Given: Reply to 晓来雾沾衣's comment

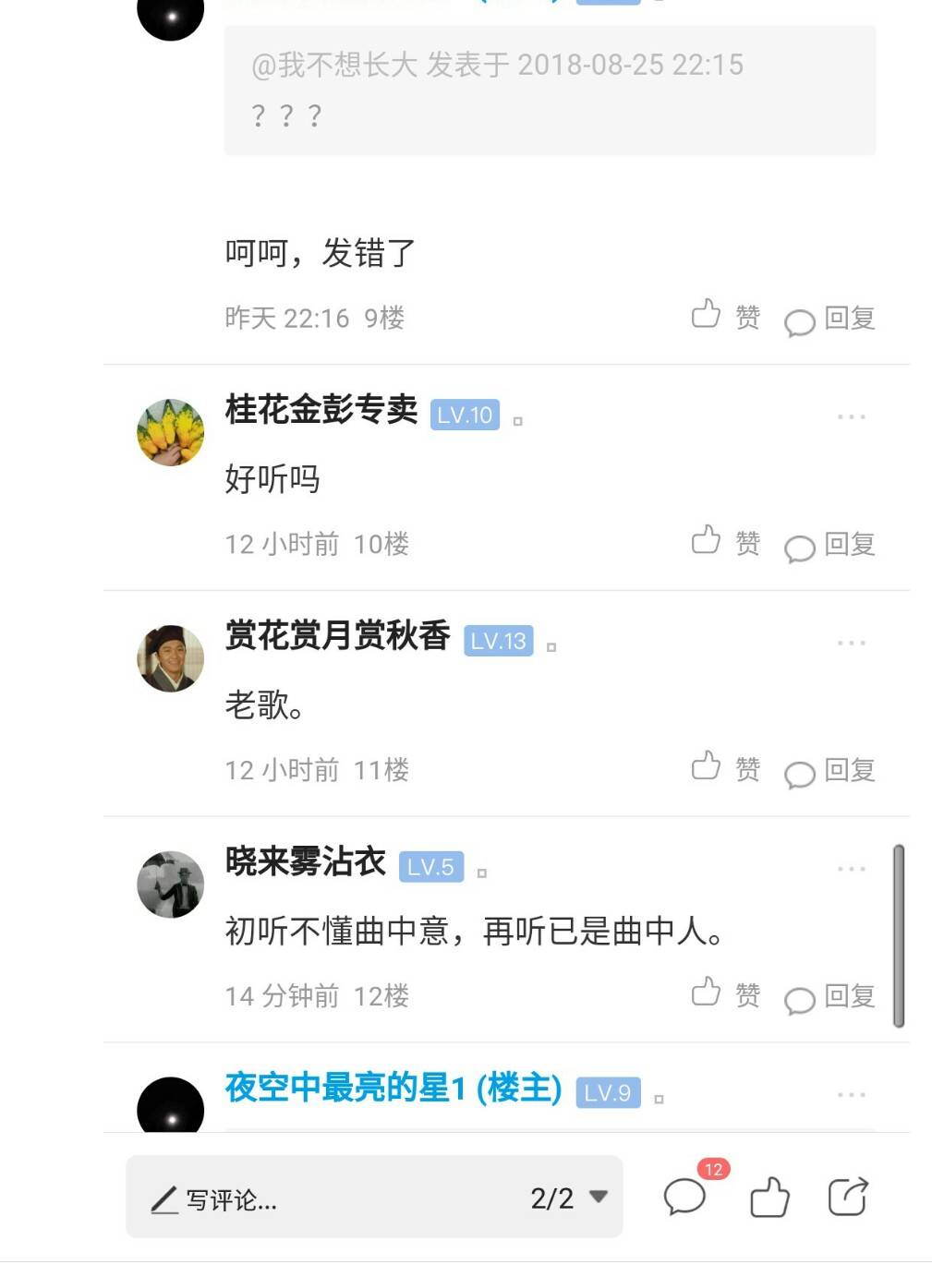Looking at the screenshot, I should (x=830, y=997).
